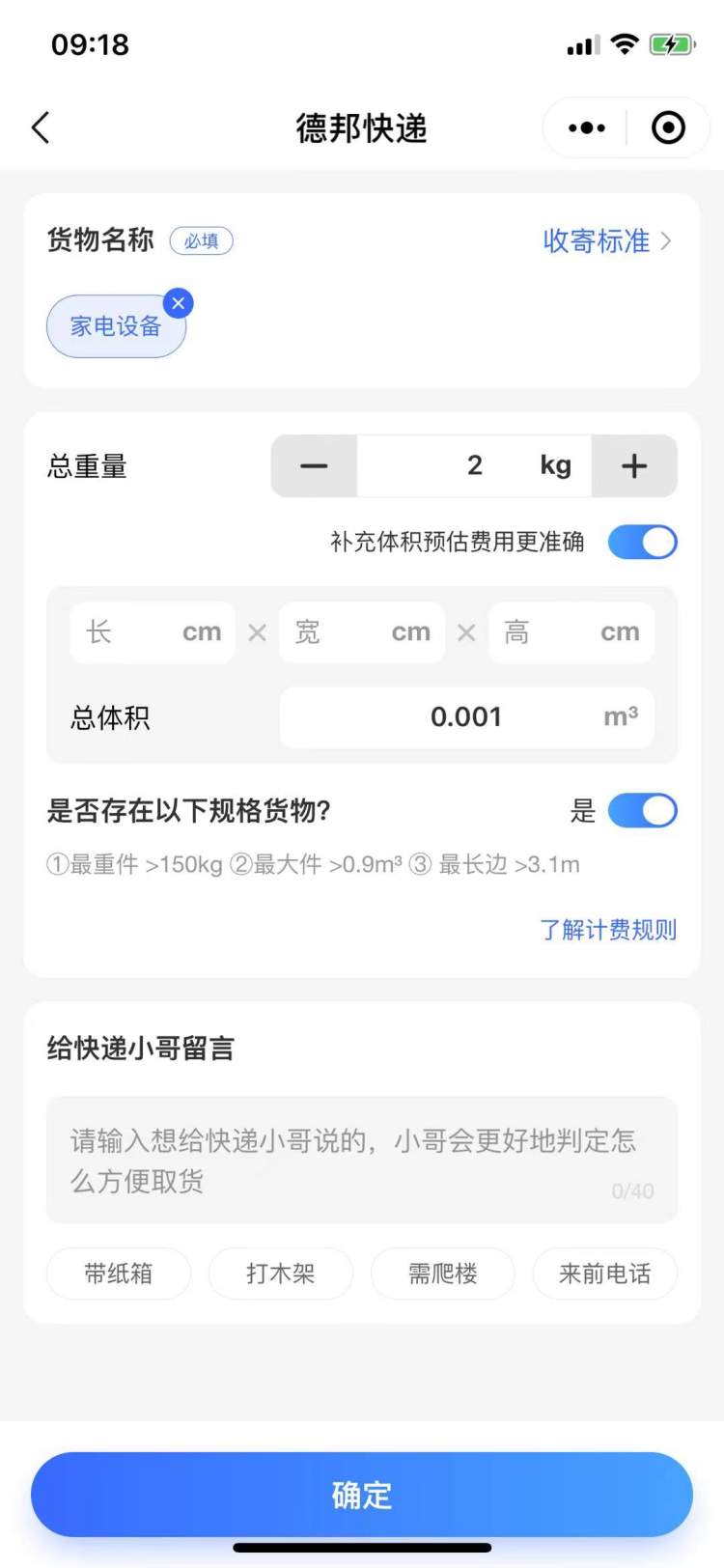Go back from the 德邦快递 page
The height and width of the screenshot is (1568, 724).
tap(41, 127)
